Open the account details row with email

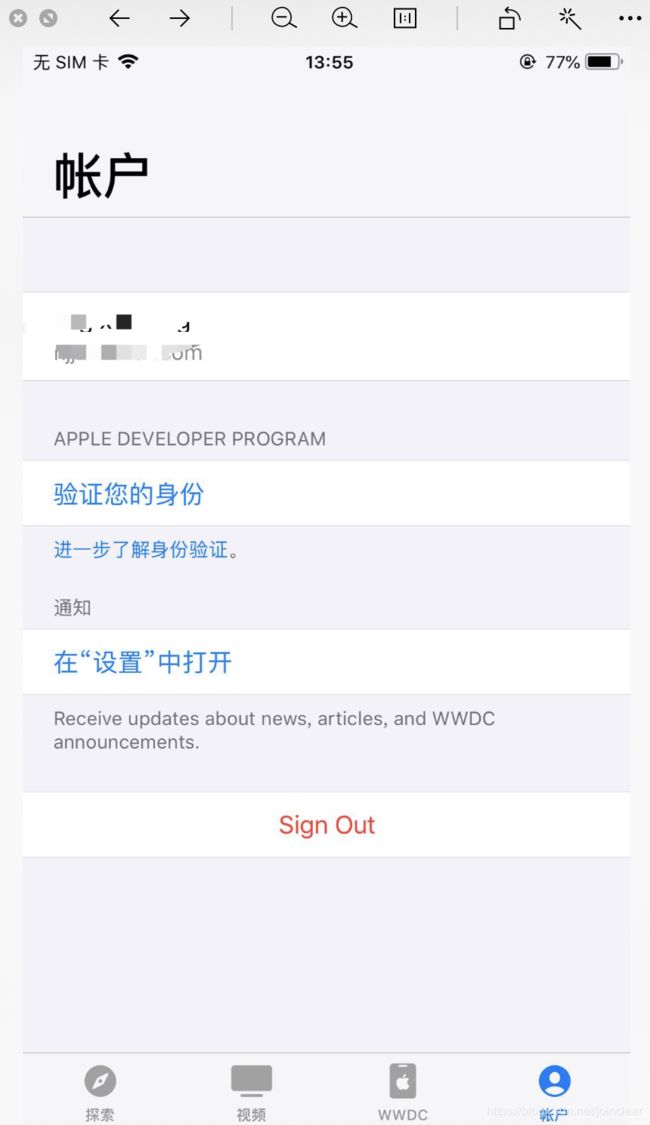(x=326, y=336)
